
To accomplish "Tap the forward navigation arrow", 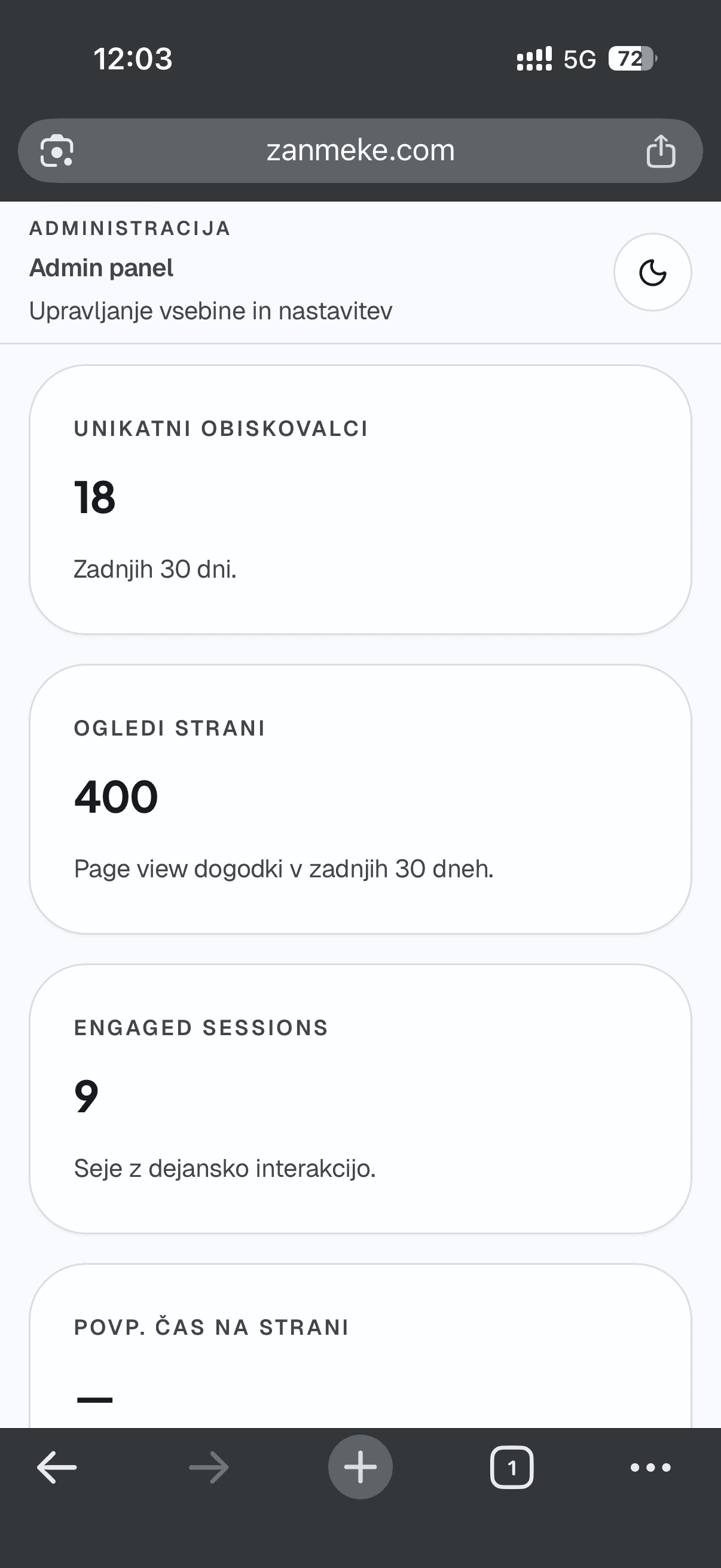I will click(x=207, y=1467).
